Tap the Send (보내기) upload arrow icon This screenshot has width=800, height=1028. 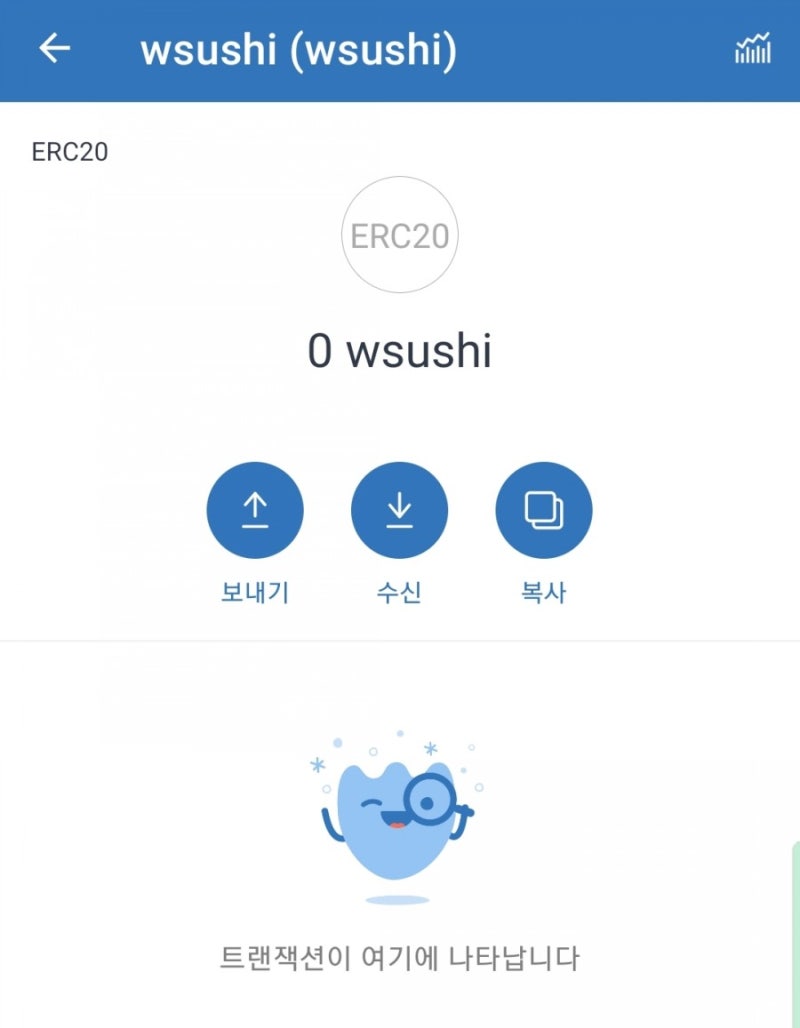click(x=255, y=509)
